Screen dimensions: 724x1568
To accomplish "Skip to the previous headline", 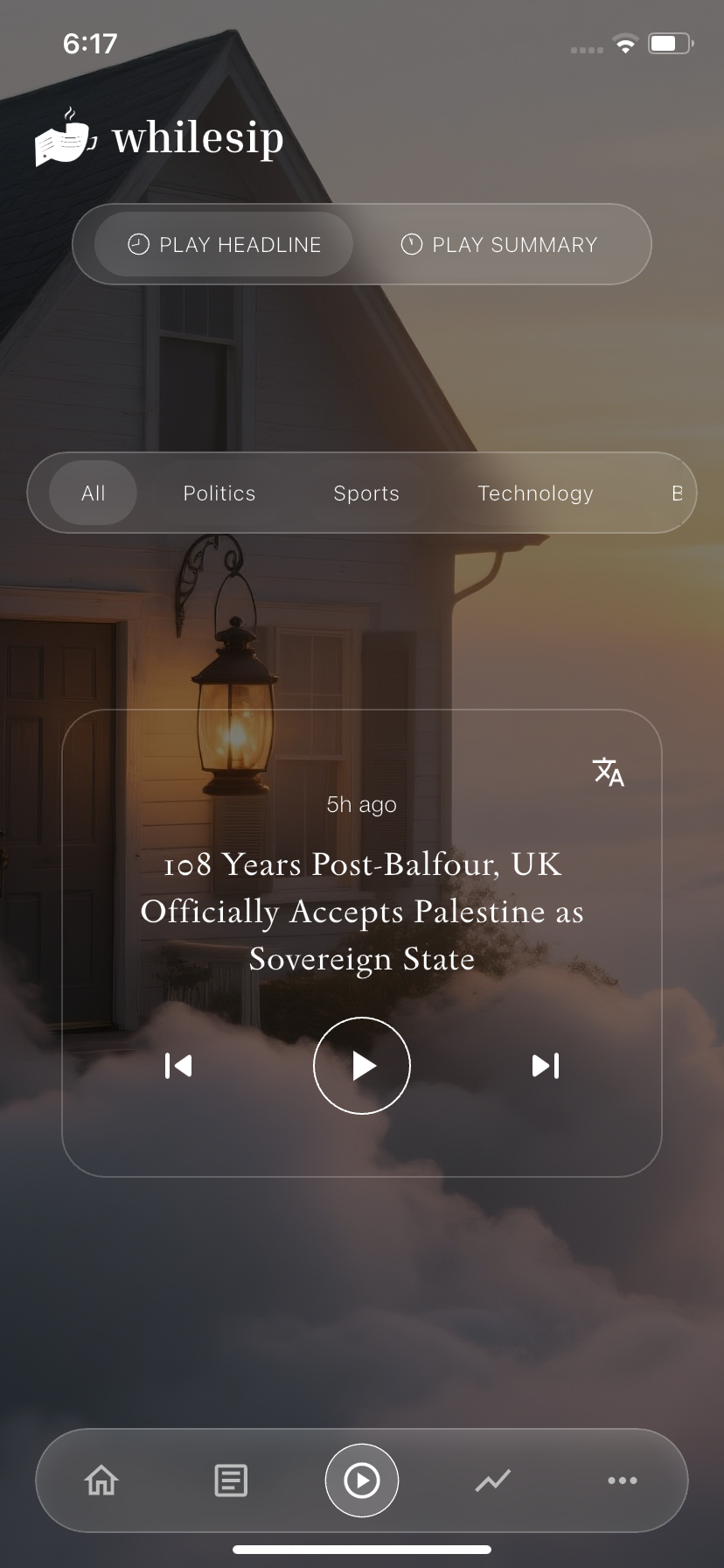I will [x=178, y=1065].
